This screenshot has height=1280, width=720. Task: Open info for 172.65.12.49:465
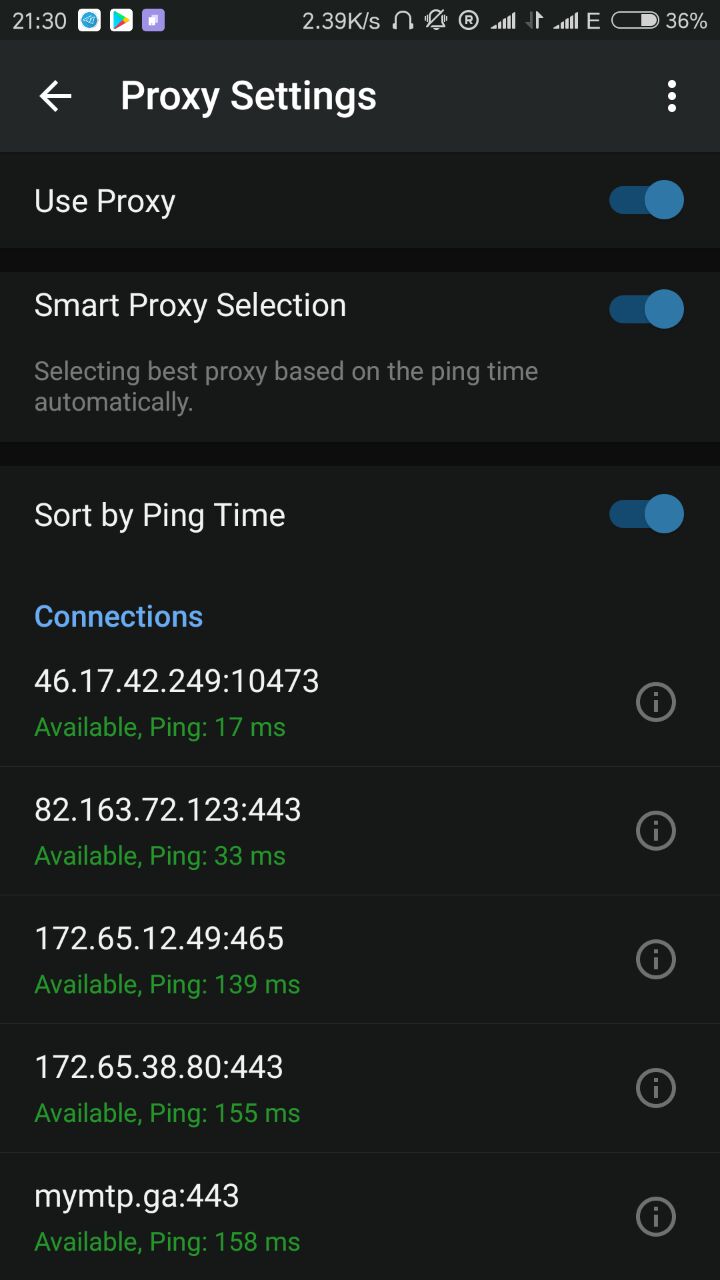tap(656, 960)
